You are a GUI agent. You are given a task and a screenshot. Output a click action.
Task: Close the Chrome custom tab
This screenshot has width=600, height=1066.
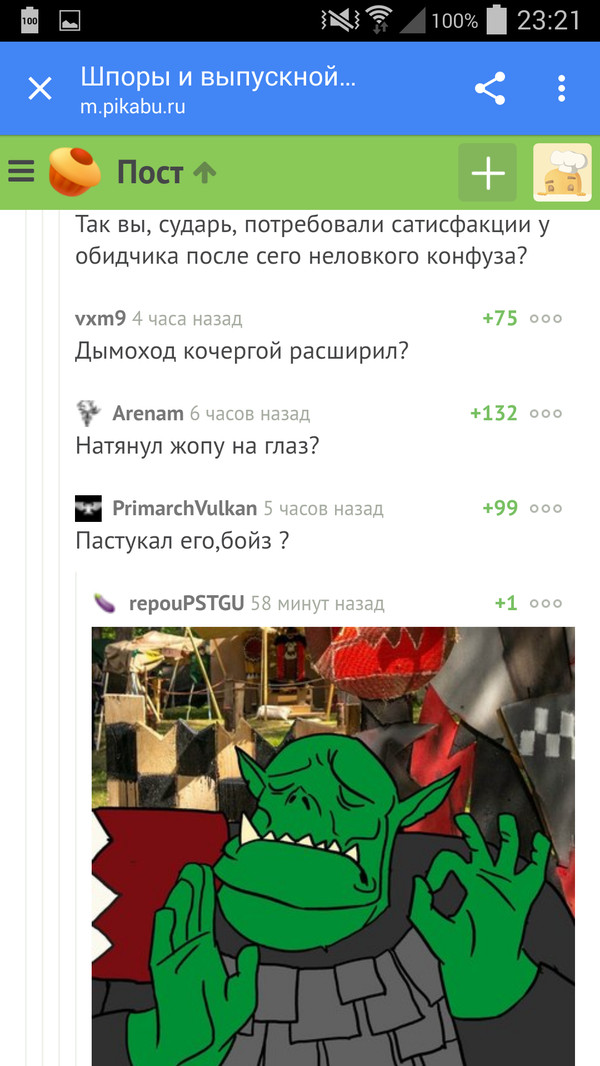40,89
